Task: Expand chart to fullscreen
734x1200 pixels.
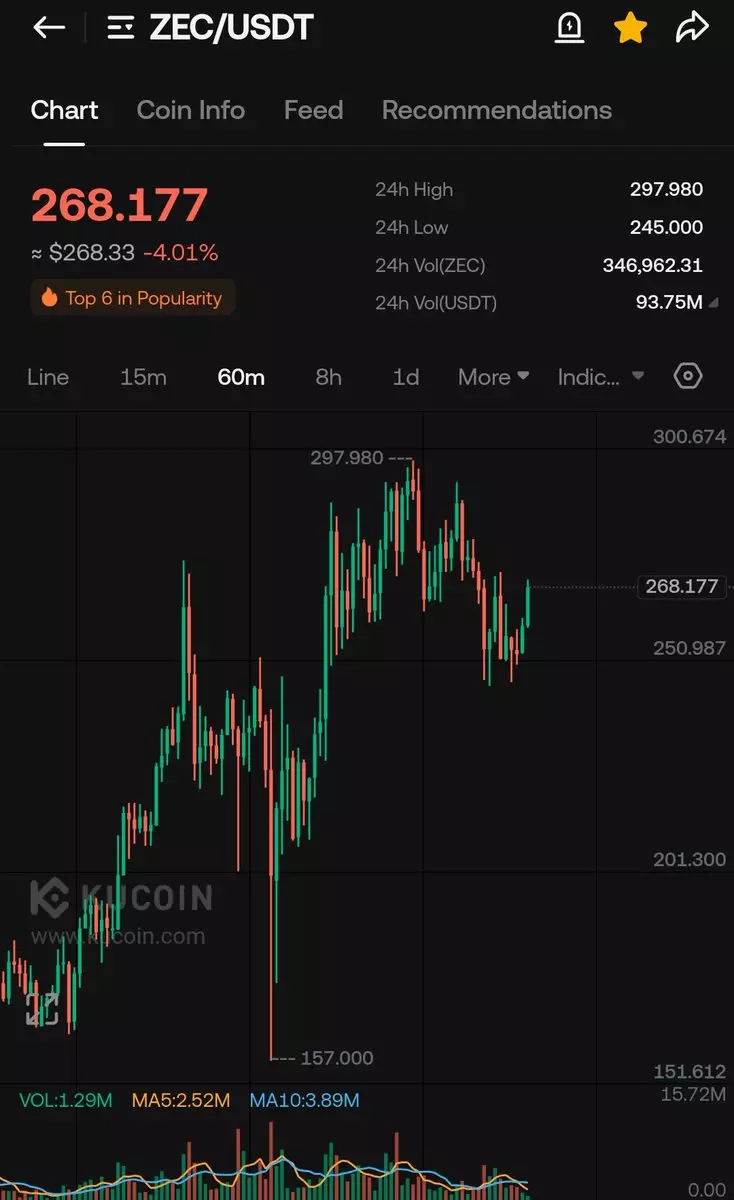Action: point(42,1008)
